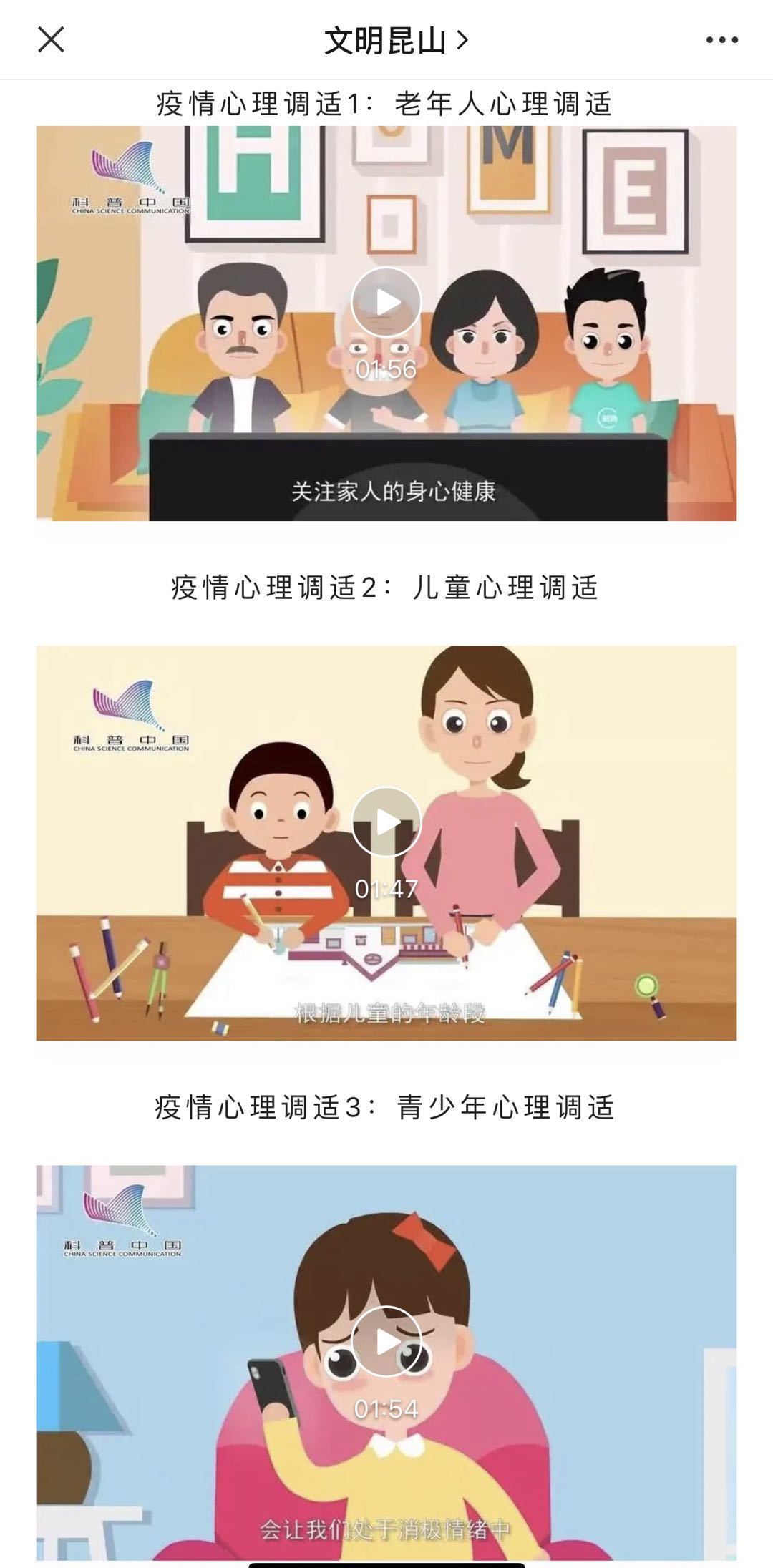
Task: Close the article page
Action: [51, 39]
